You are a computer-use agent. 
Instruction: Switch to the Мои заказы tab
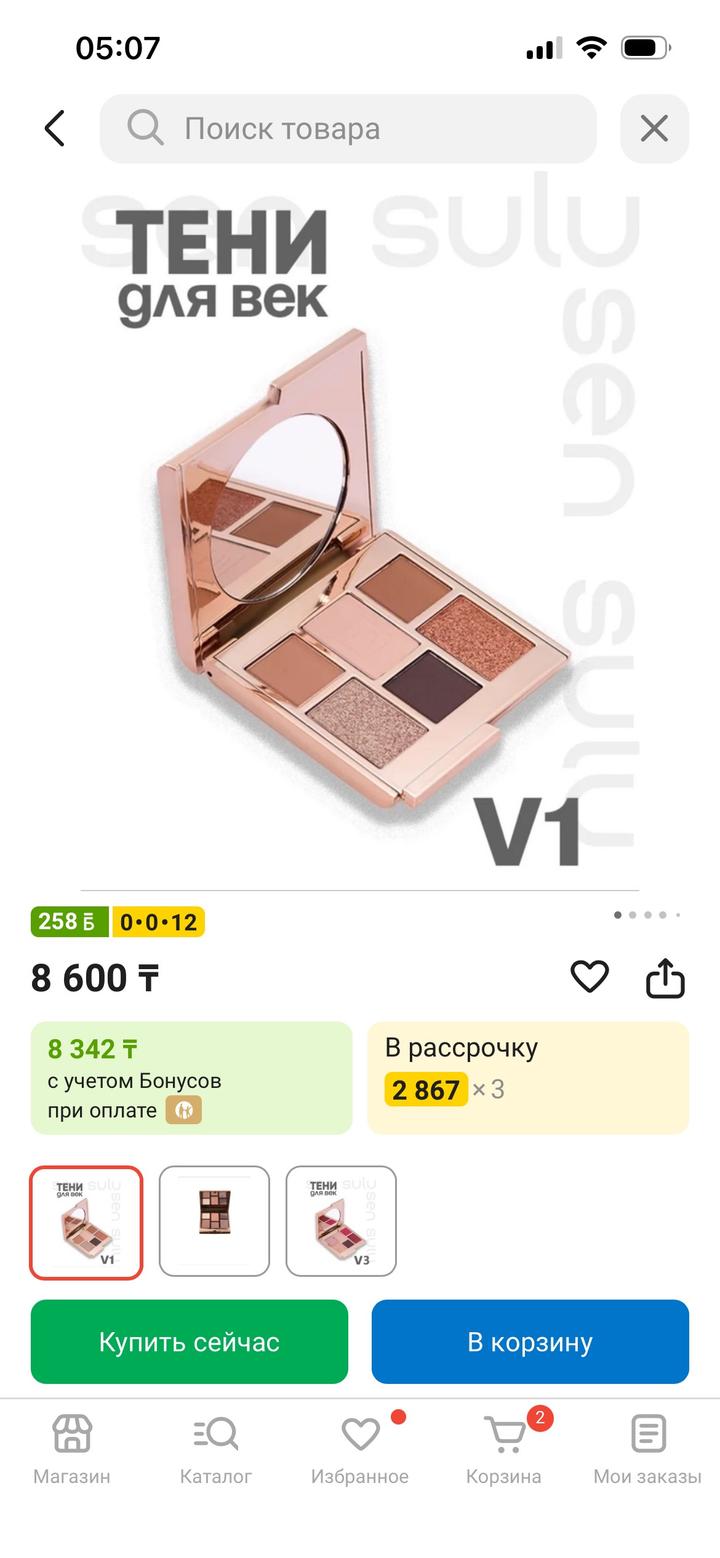coord(647,1447)
